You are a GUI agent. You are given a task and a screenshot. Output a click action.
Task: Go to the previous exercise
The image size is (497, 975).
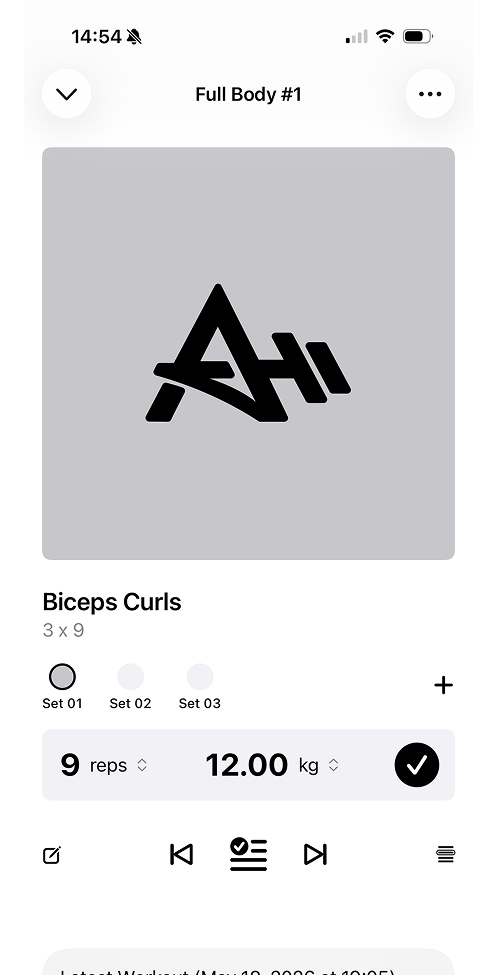click(x=182, y=854)
